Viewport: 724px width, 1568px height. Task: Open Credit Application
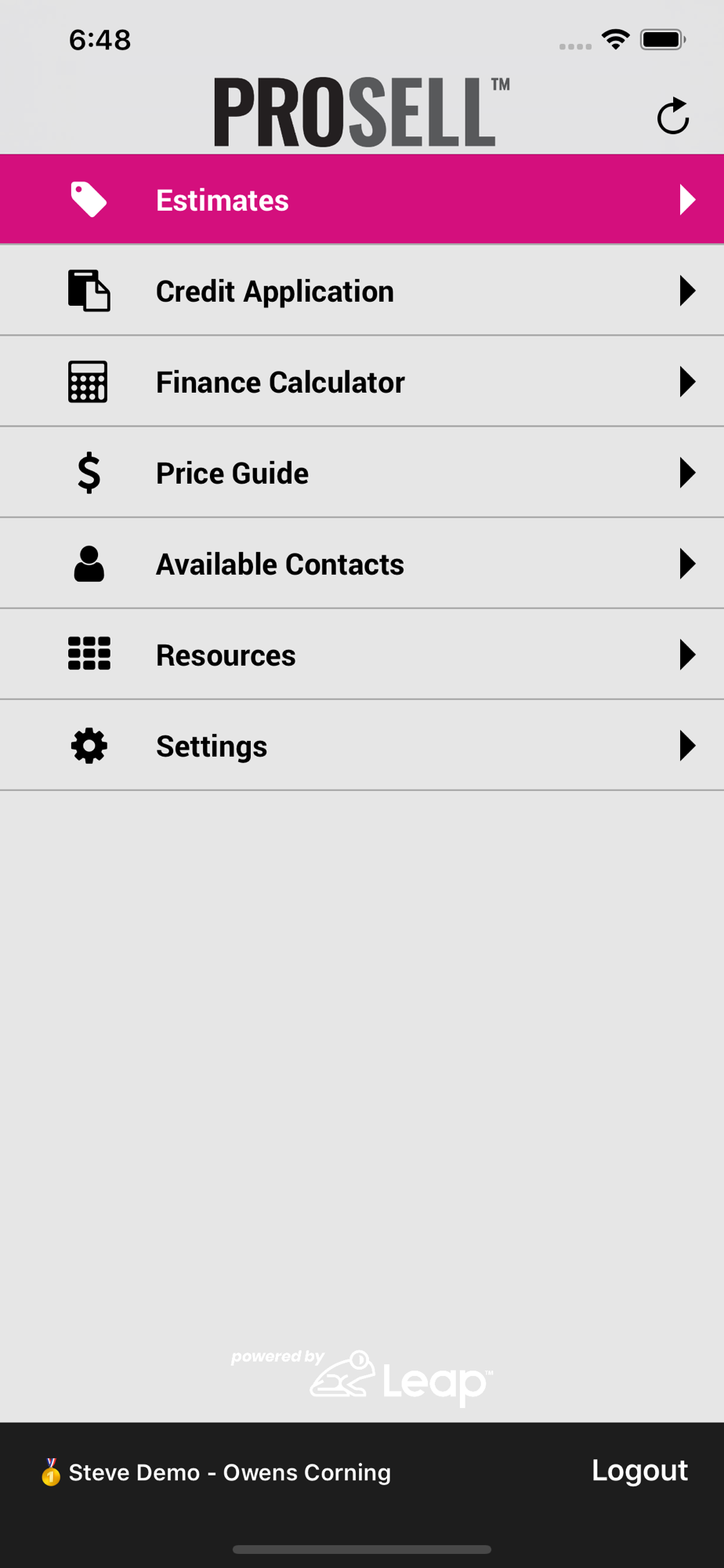click(362, 291)
